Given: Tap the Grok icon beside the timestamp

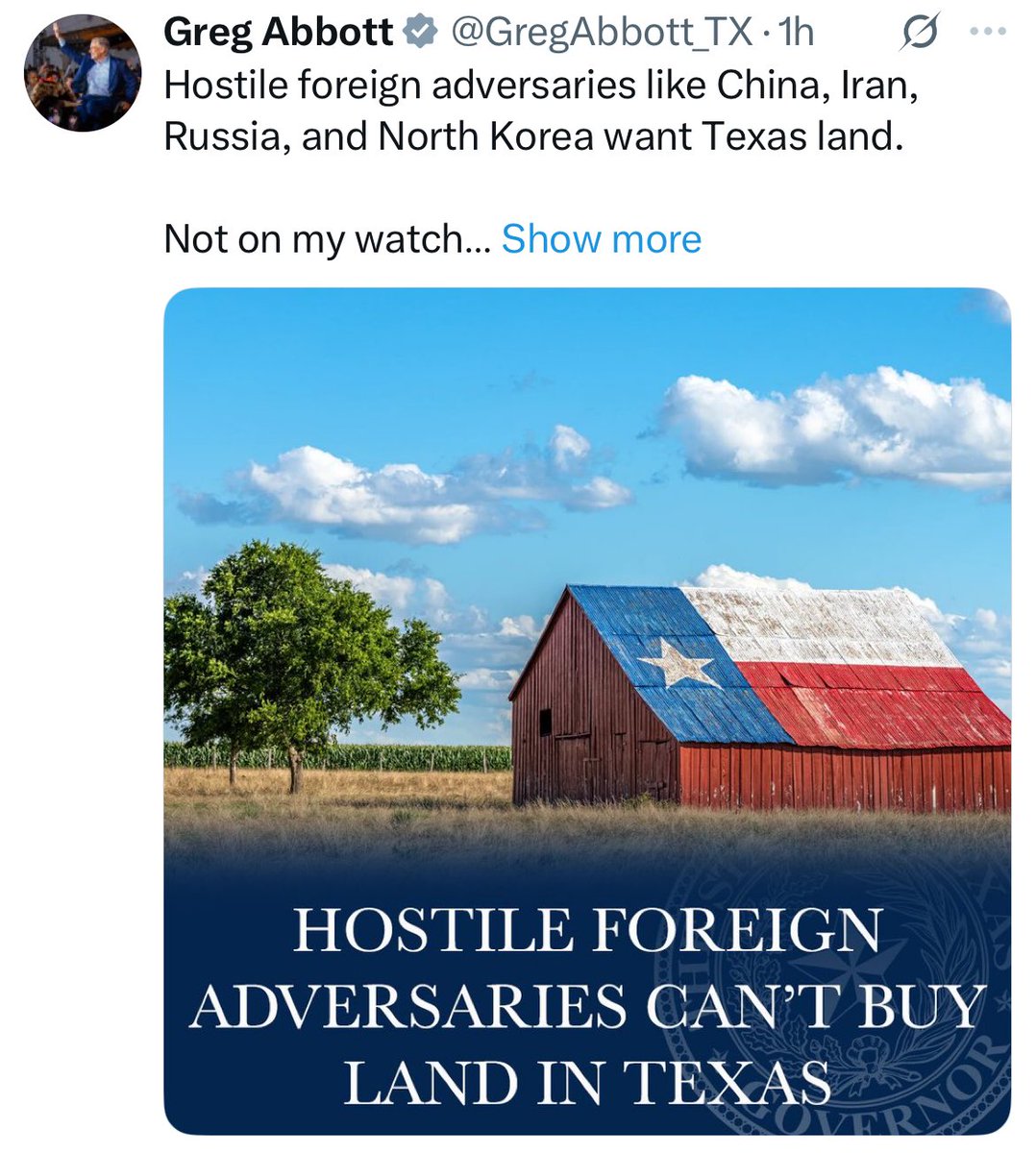Looking at the screenshot, I should pyautogui.click(x=919, y=34).
